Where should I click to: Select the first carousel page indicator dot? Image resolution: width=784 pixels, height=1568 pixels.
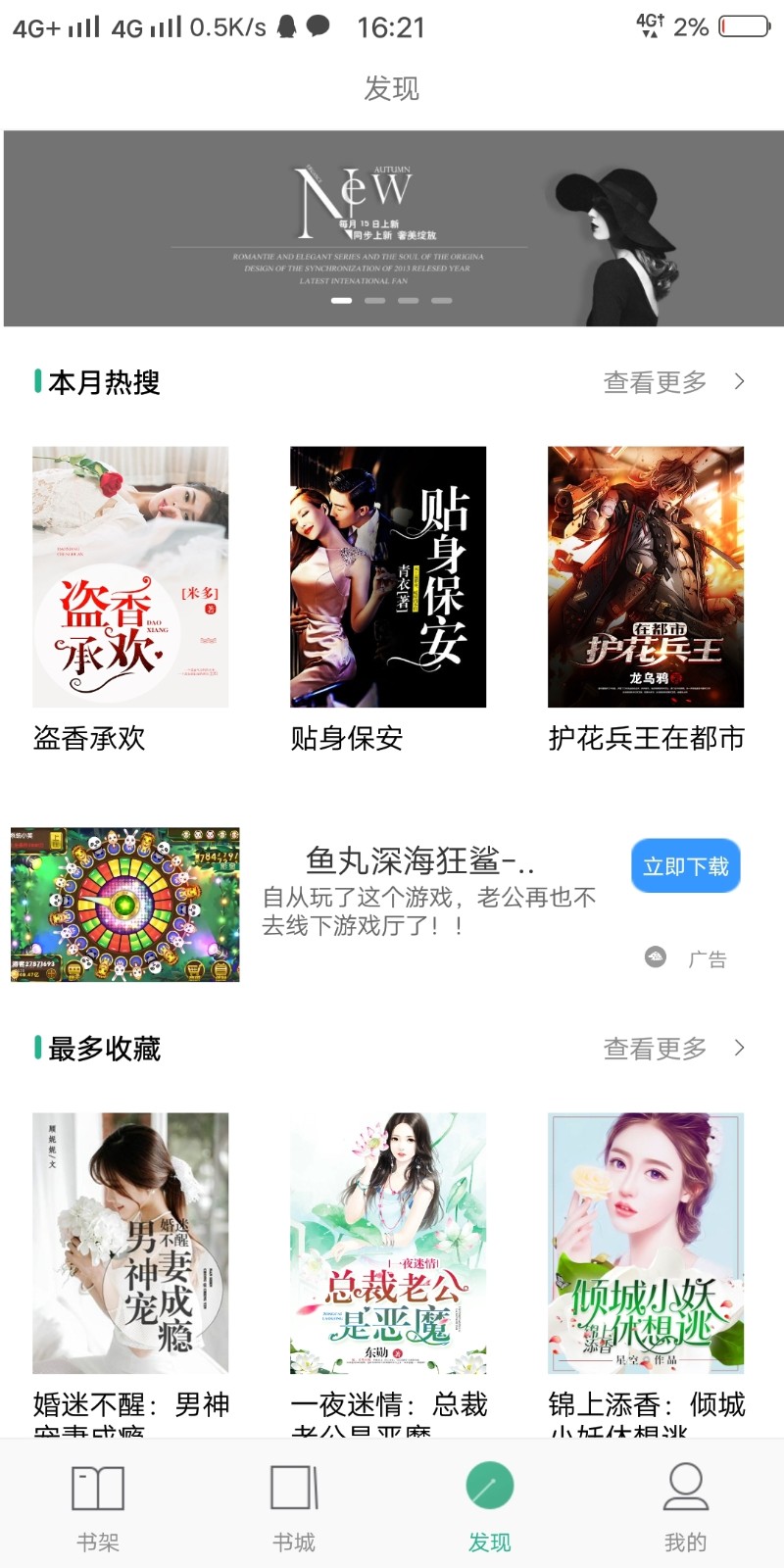click(341, 302)
